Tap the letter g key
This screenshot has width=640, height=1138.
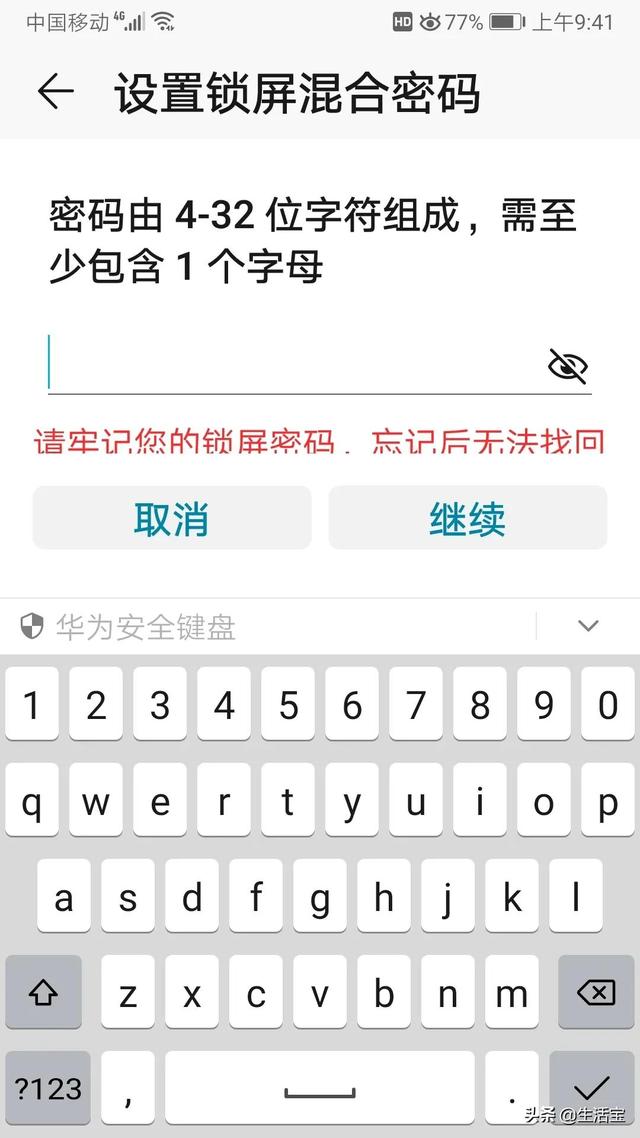(320, 896)
